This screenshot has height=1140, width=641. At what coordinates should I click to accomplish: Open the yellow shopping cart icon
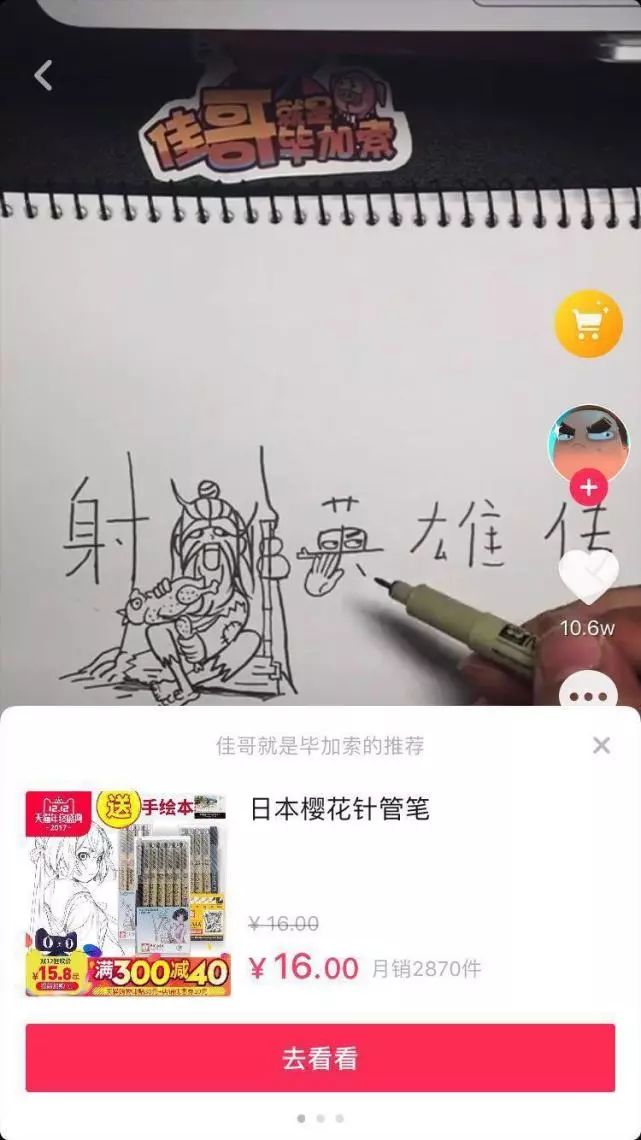588,323
